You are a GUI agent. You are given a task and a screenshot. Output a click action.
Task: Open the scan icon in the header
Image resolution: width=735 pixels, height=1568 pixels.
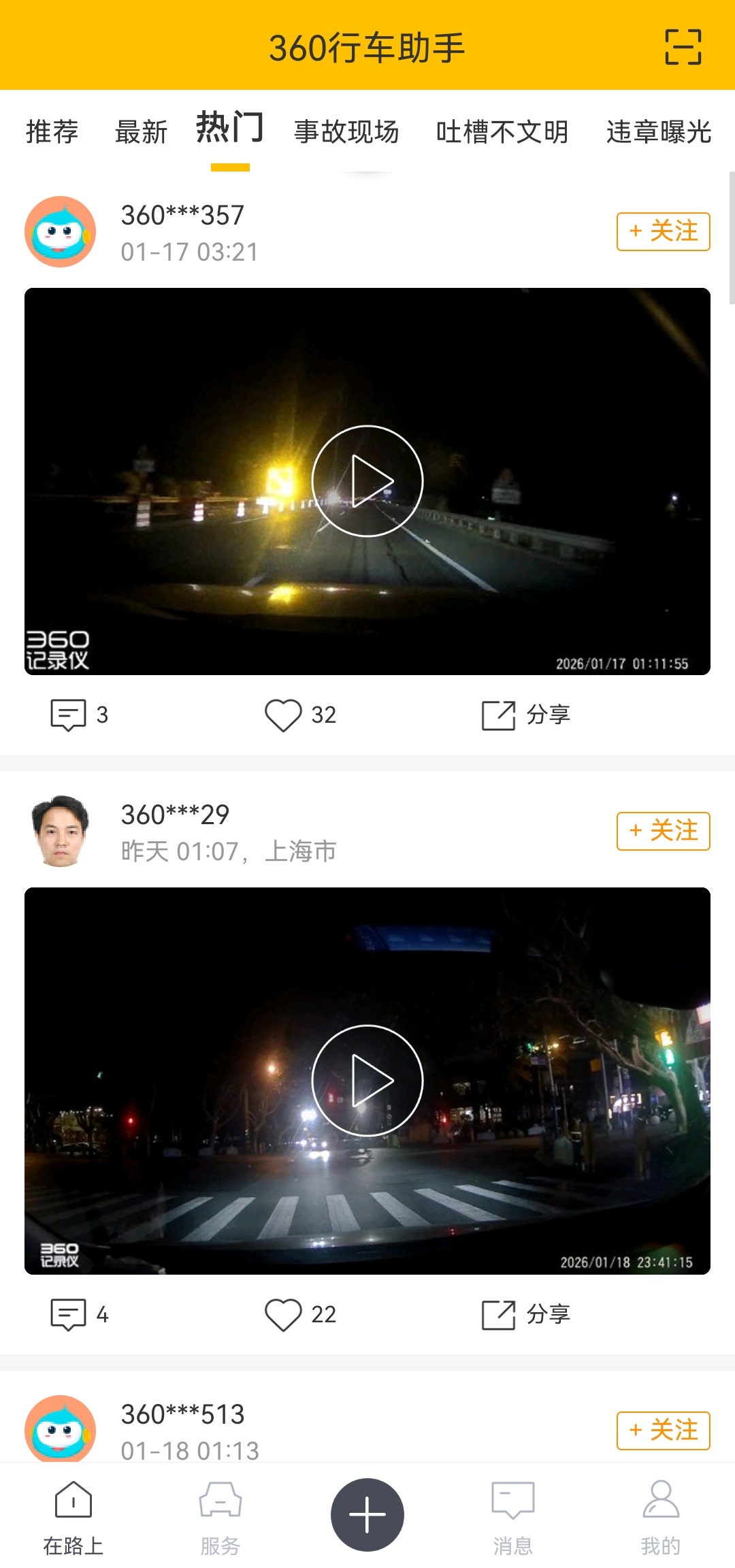tap(683, 47)
